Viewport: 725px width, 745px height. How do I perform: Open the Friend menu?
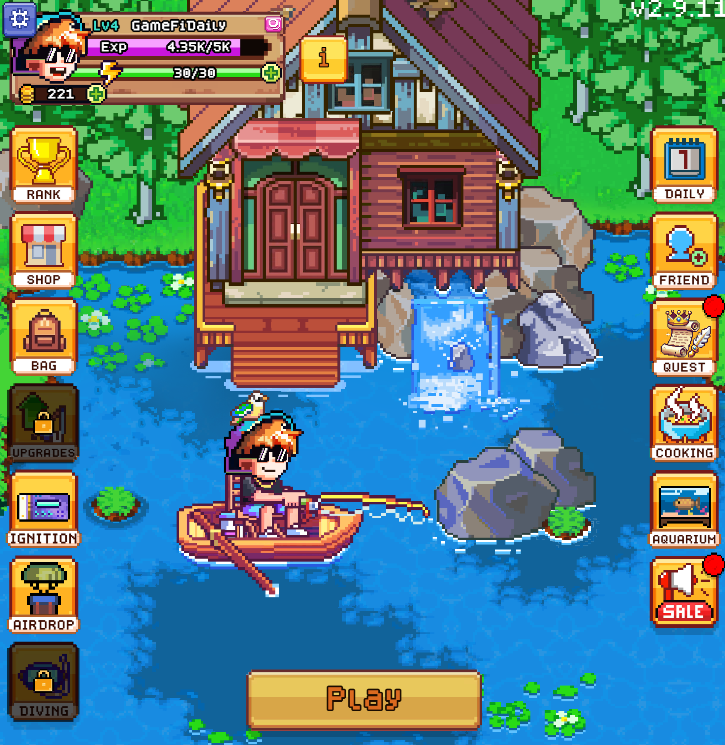pos(684,252)
